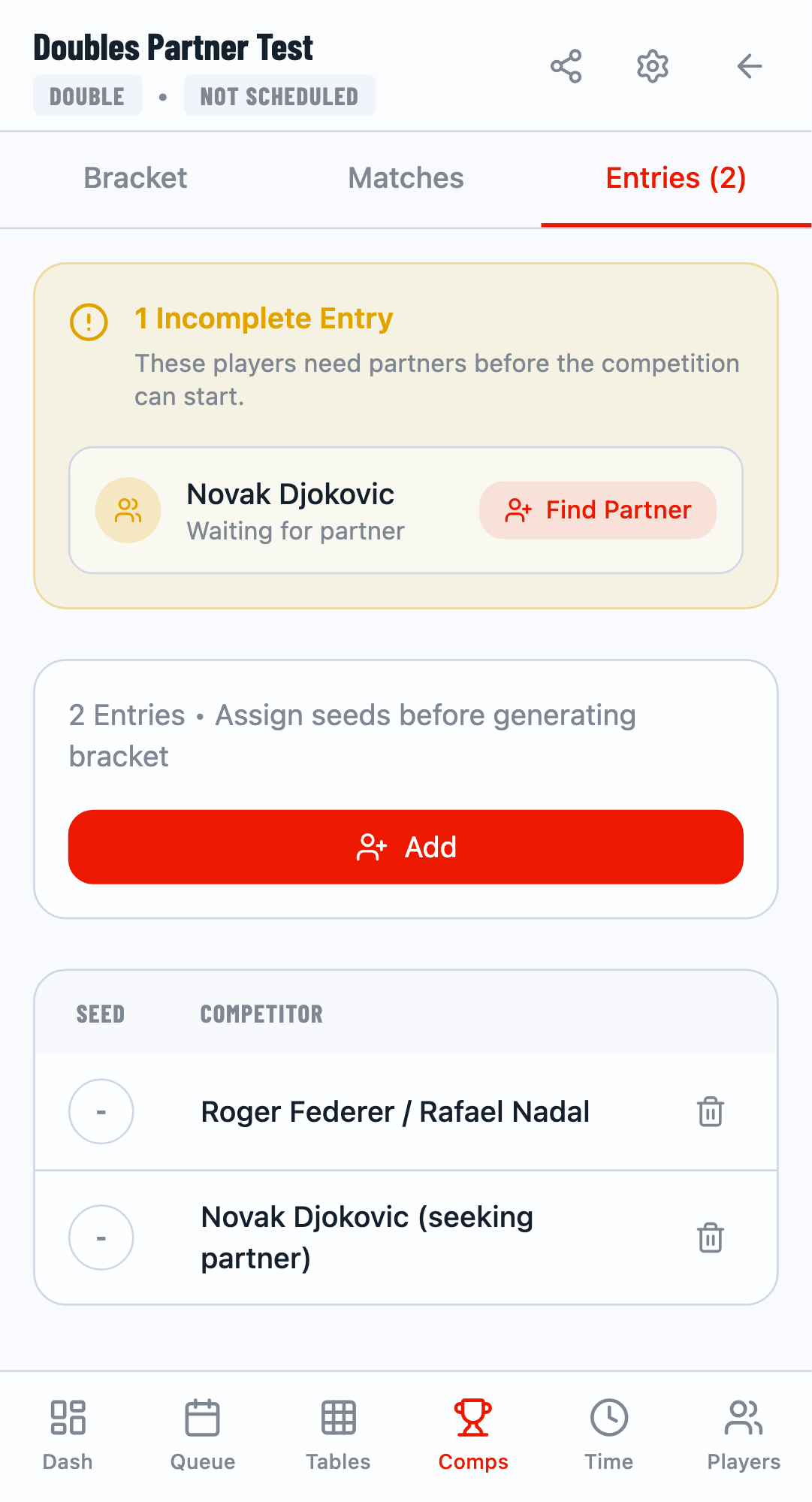The image size is (812, 1502).
Task: Click Find Partner for Novak Djokovic
Action: (x=598, y=510)
